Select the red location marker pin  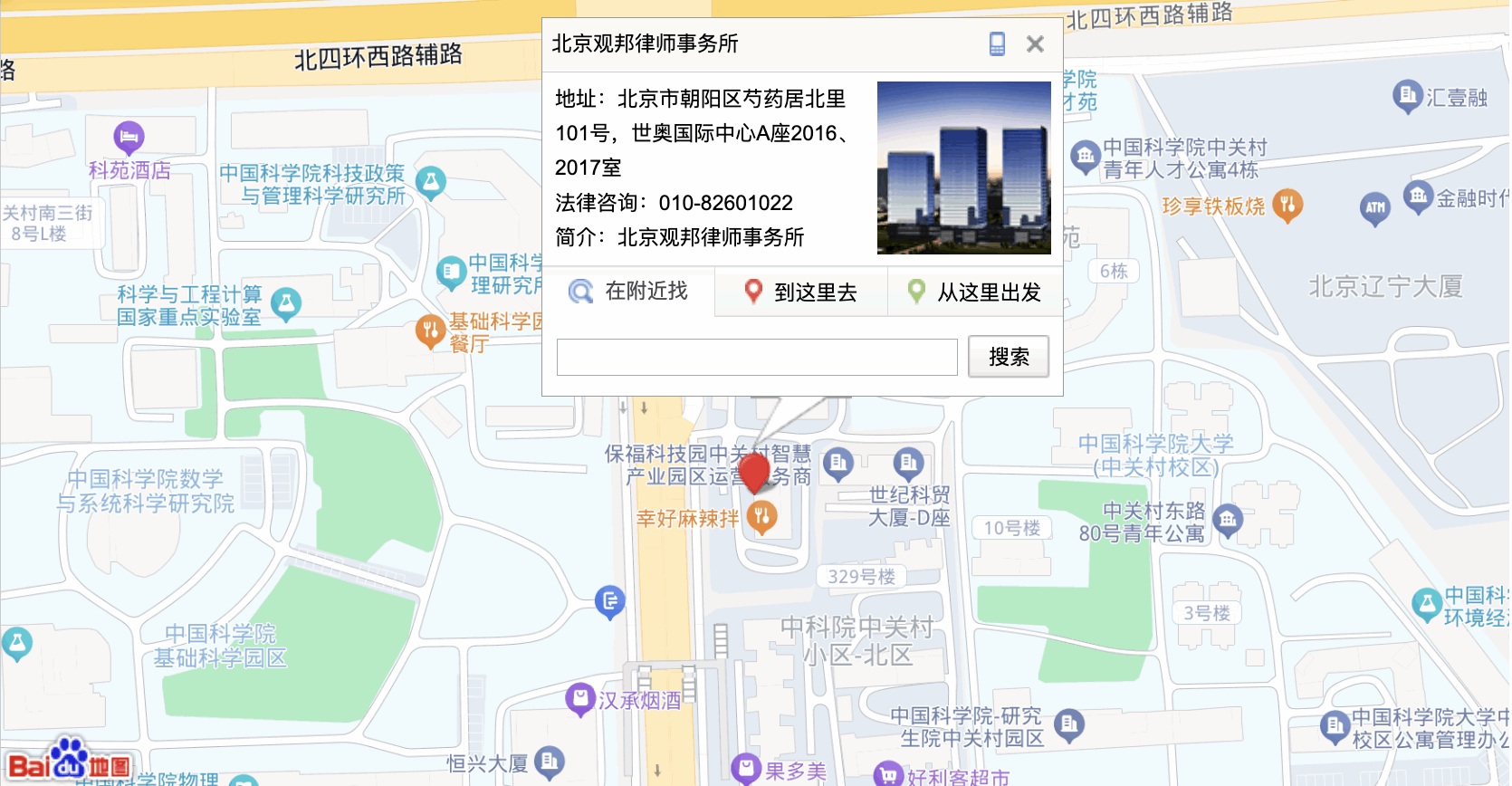click(753, 472)
